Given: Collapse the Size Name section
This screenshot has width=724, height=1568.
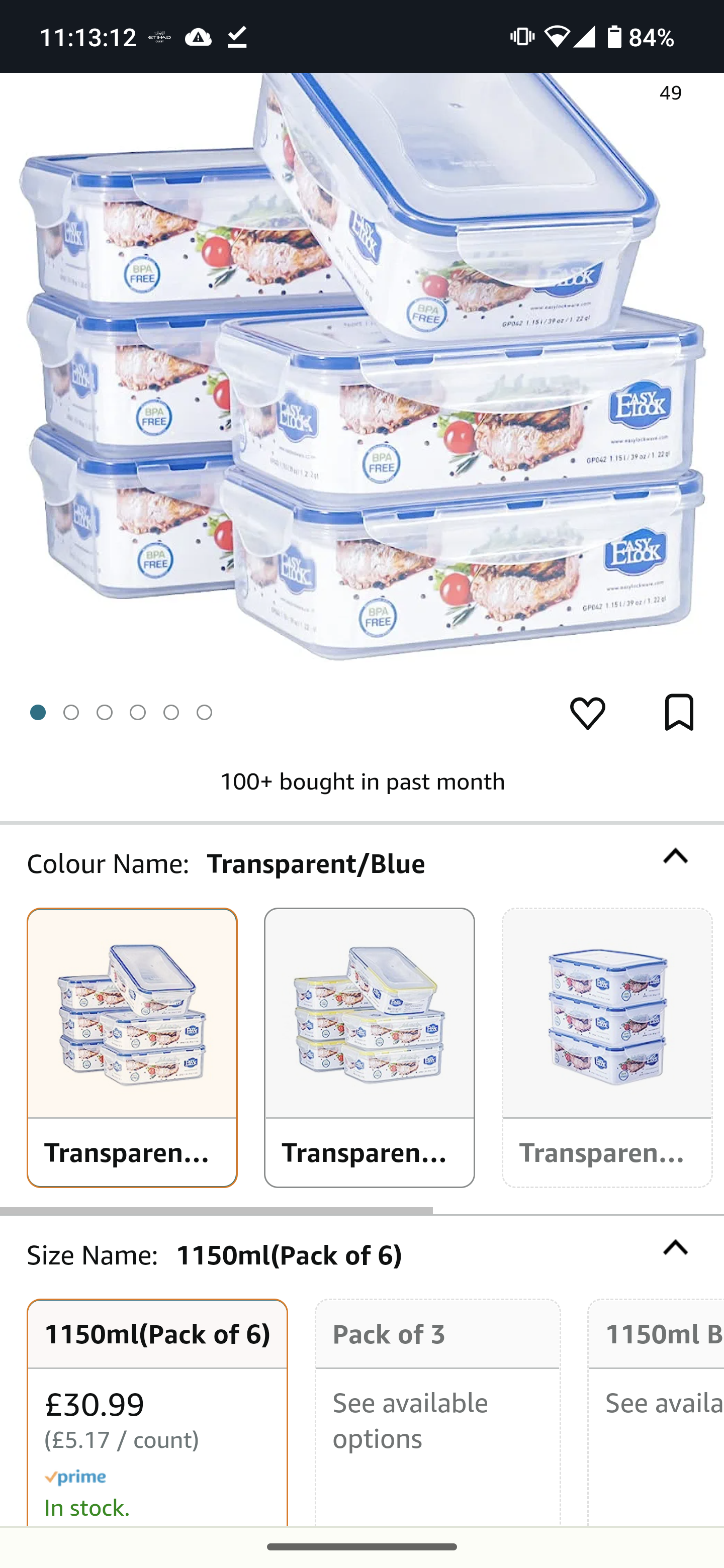Looking at the screenshot, I should tap(675, 1248).
